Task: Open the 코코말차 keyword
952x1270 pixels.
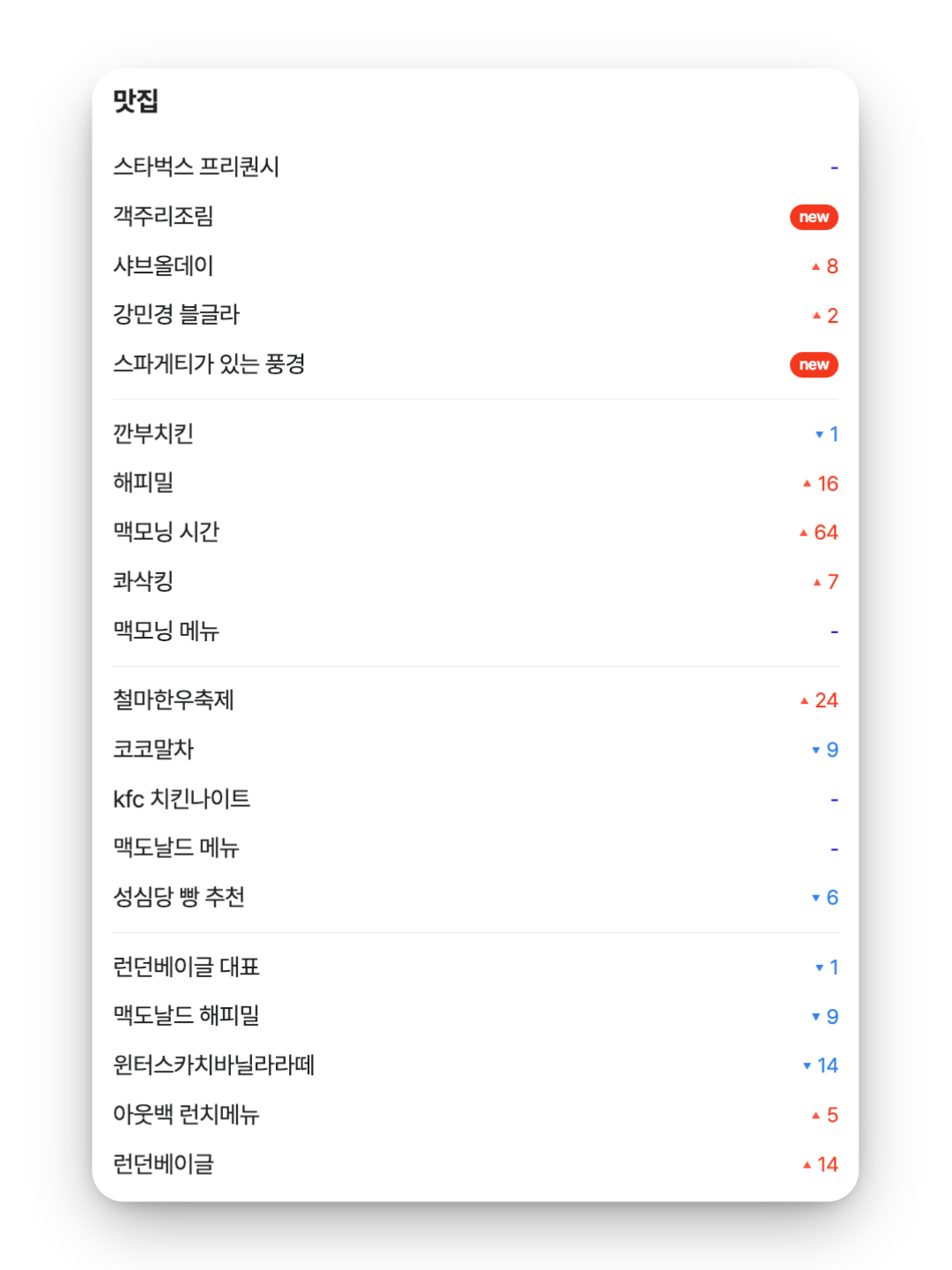Action: pos(153,750)
